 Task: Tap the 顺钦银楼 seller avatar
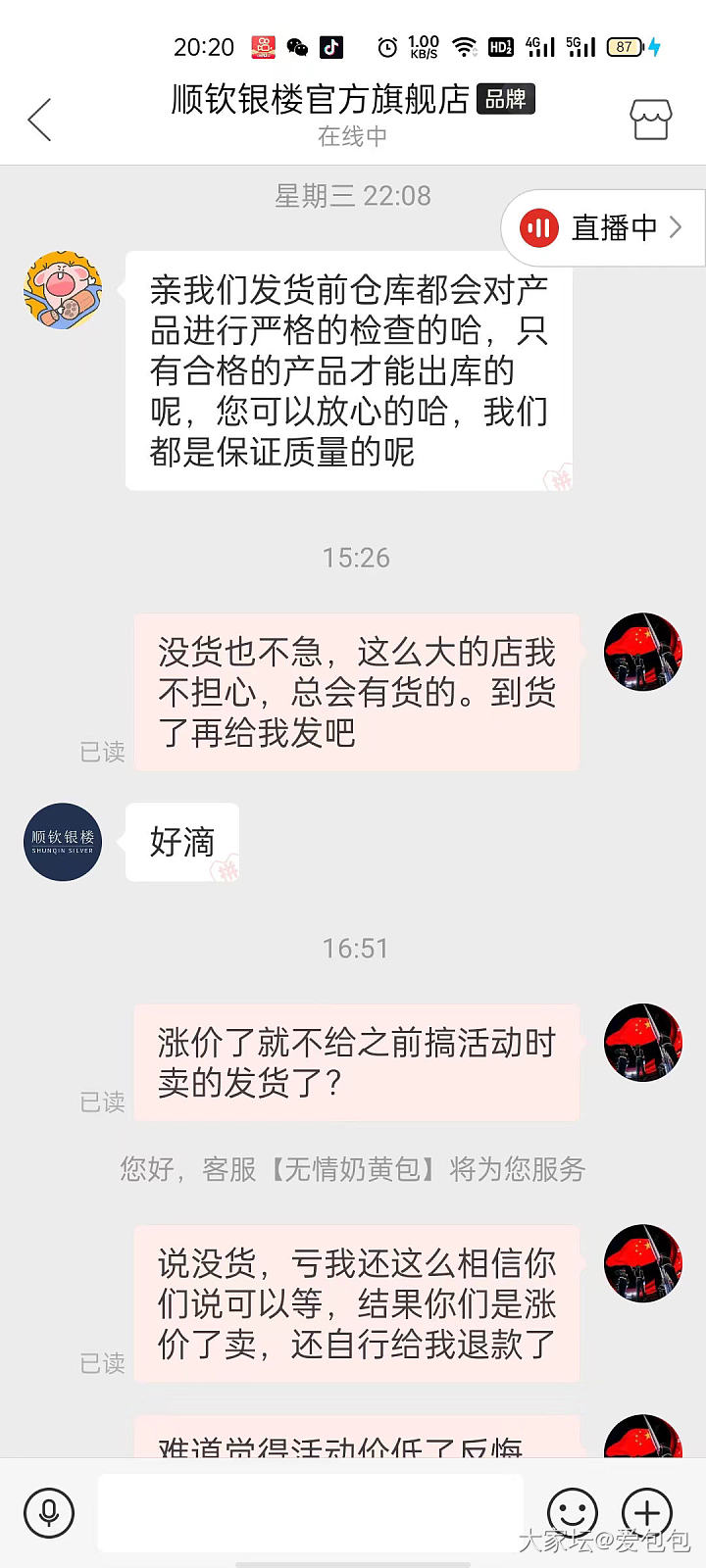pos(63,842)
